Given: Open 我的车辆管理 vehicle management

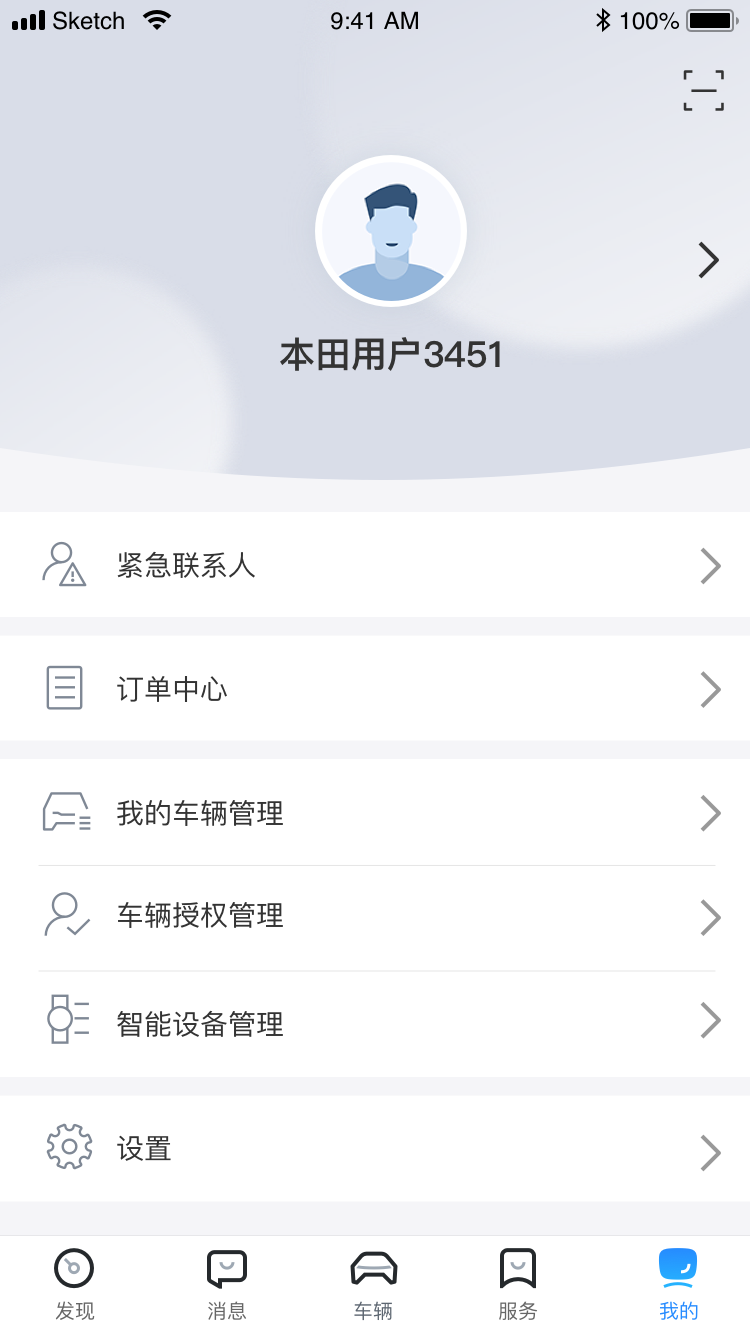Looking at the screenshot, I should tap(375, 813).
